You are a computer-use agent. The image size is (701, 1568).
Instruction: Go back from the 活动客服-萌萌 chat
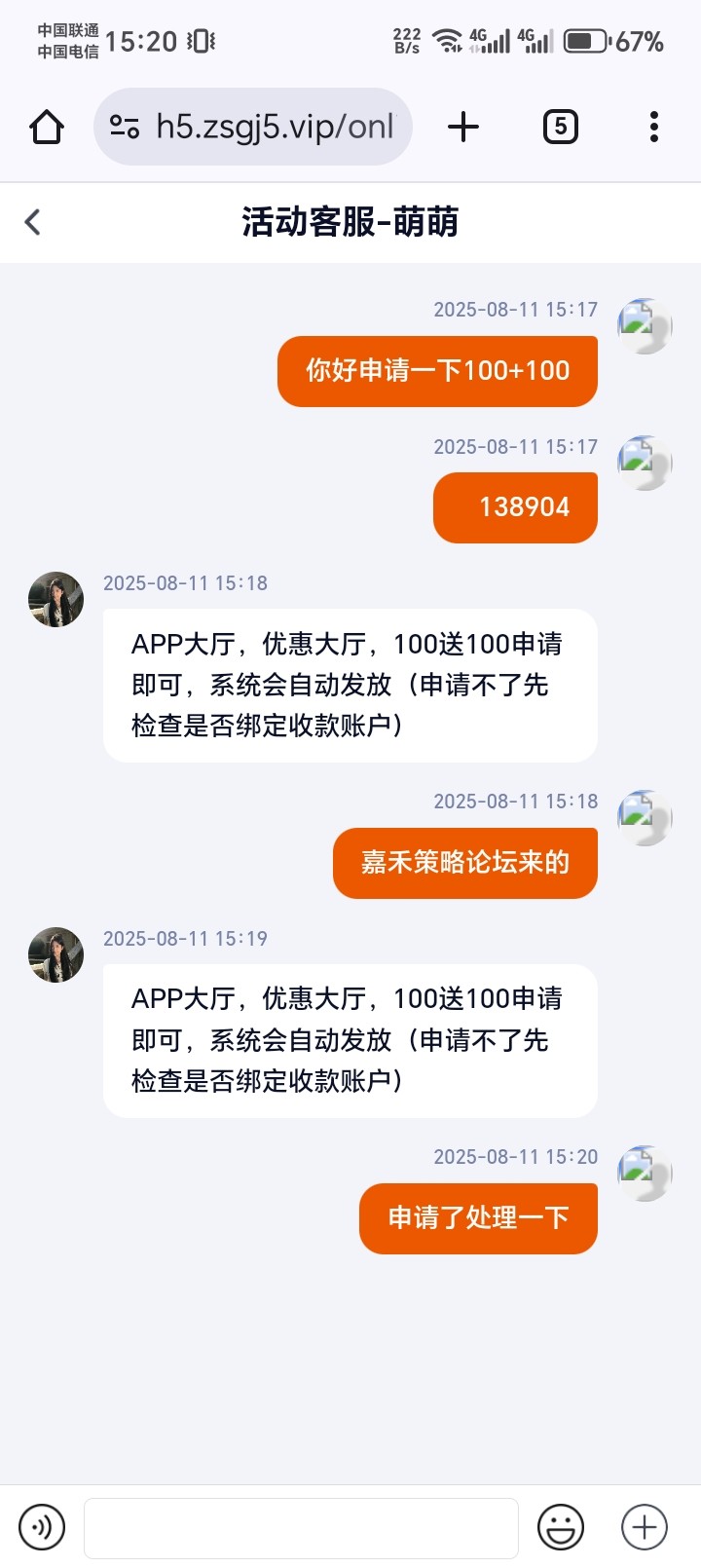(x=33, y=222)
